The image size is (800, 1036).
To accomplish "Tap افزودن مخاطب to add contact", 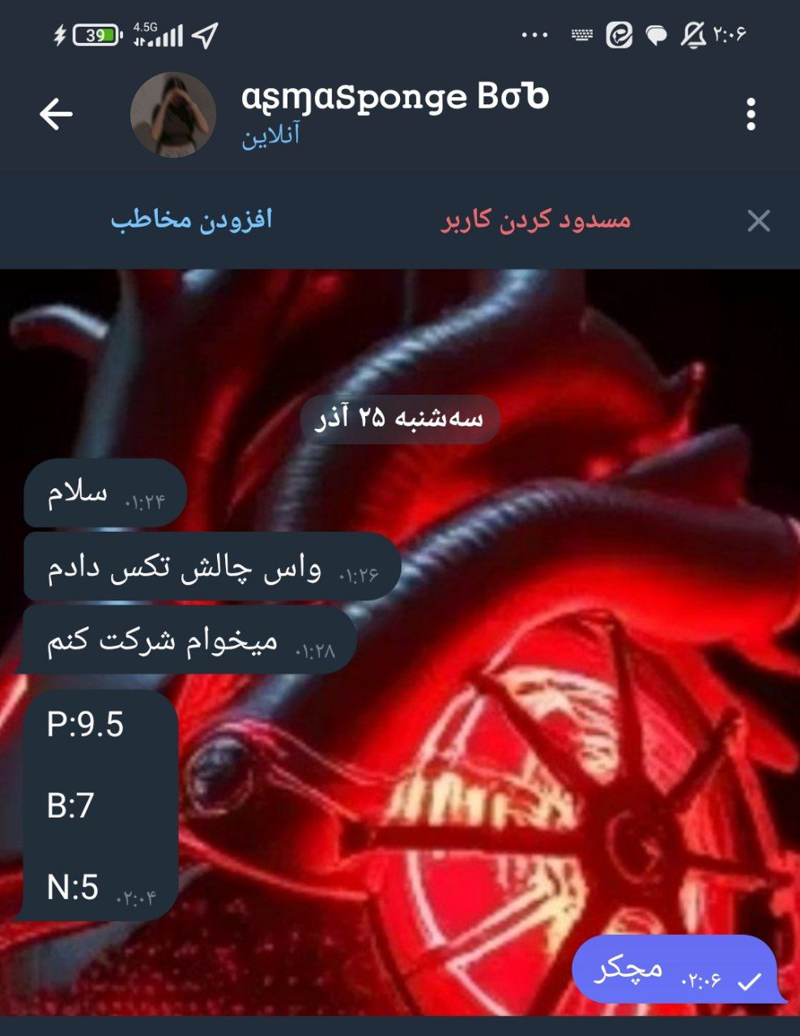I will click(x=191, y=220).
